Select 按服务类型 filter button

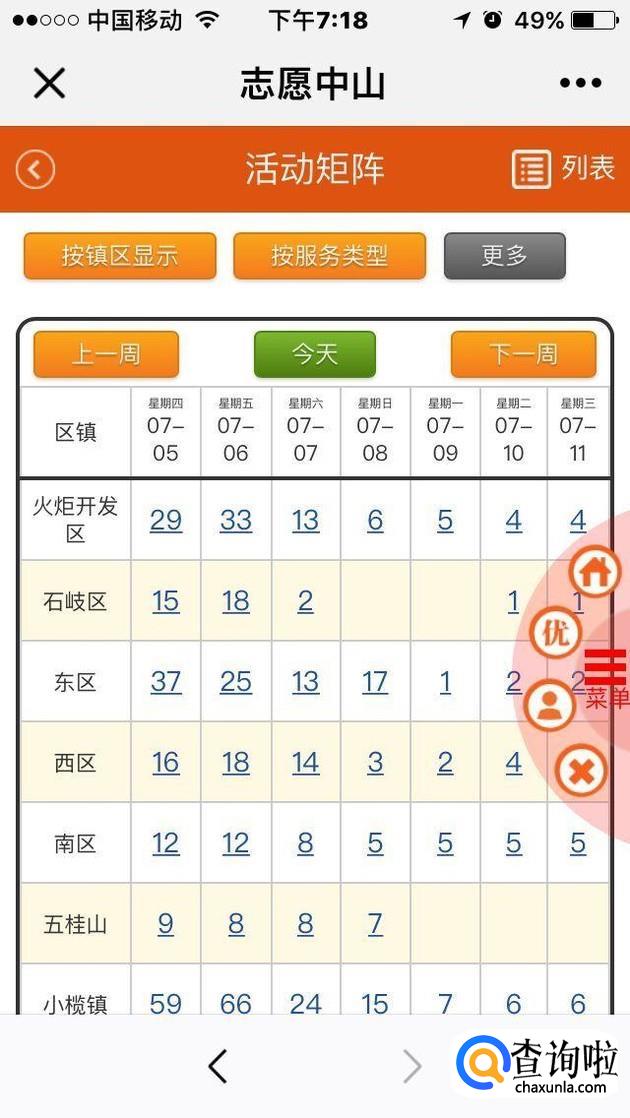pos(329,256)
